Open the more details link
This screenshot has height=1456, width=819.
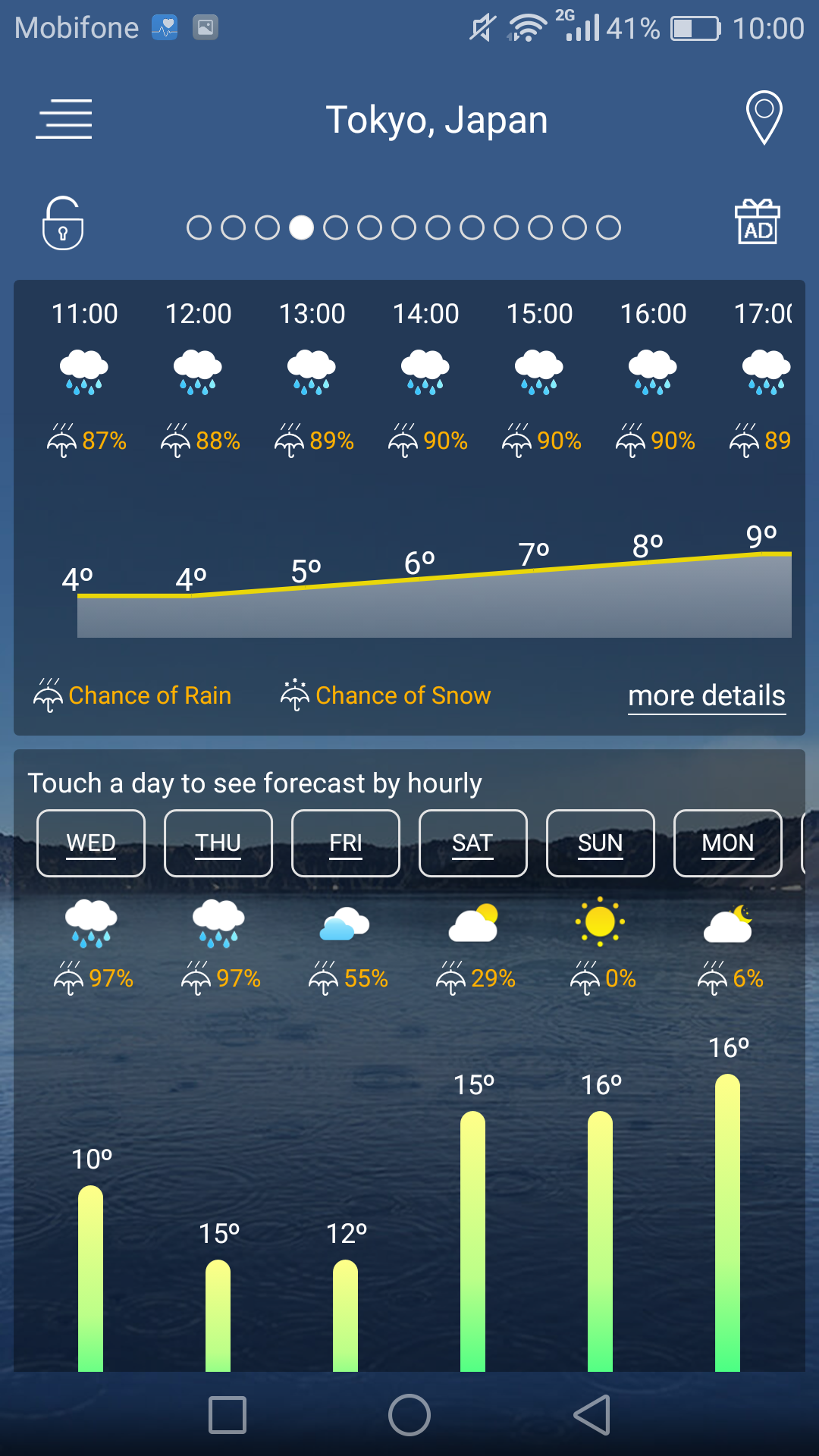click(706, 695)
